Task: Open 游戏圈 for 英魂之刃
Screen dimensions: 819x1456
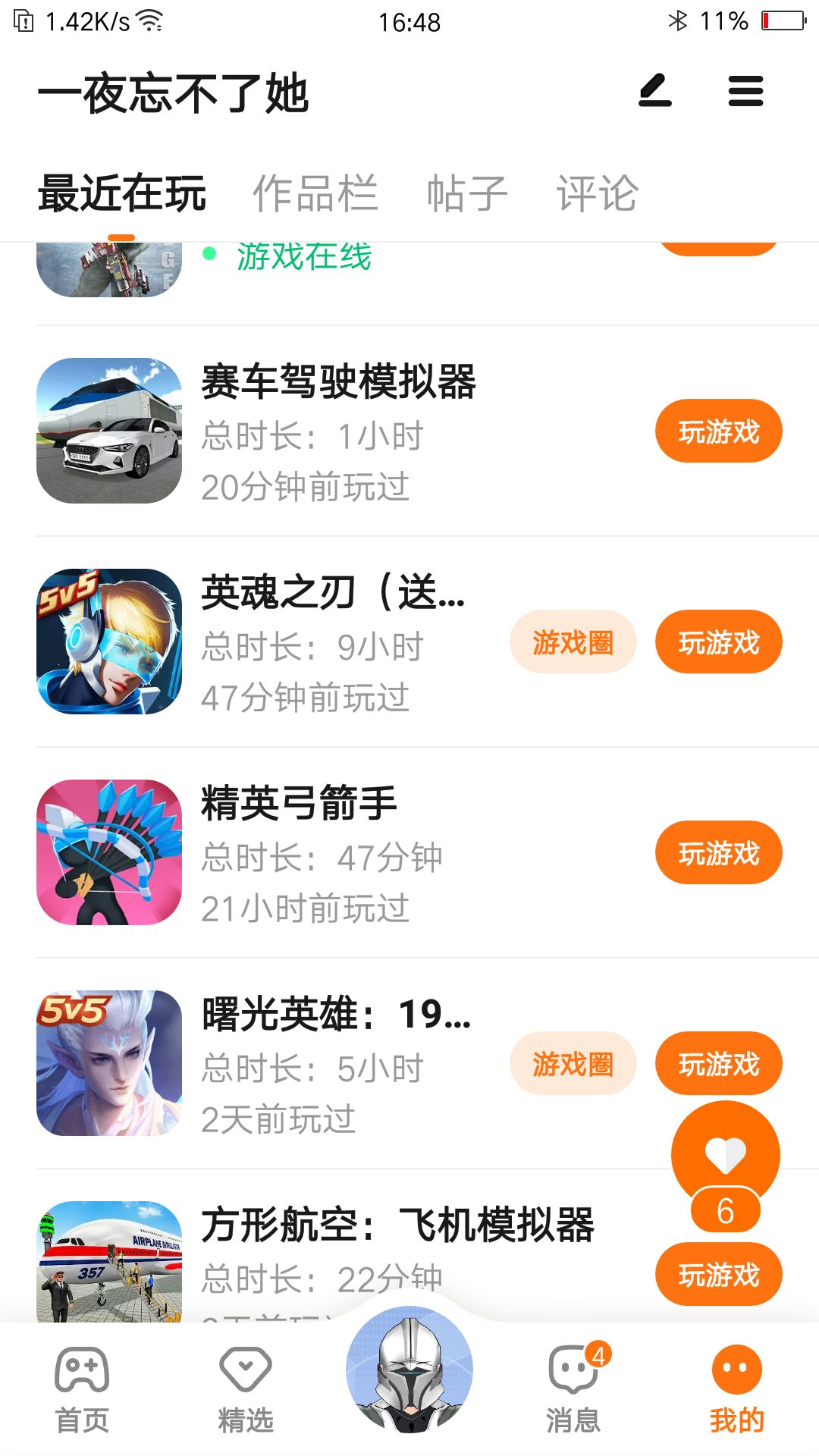Action: [573, 642]
